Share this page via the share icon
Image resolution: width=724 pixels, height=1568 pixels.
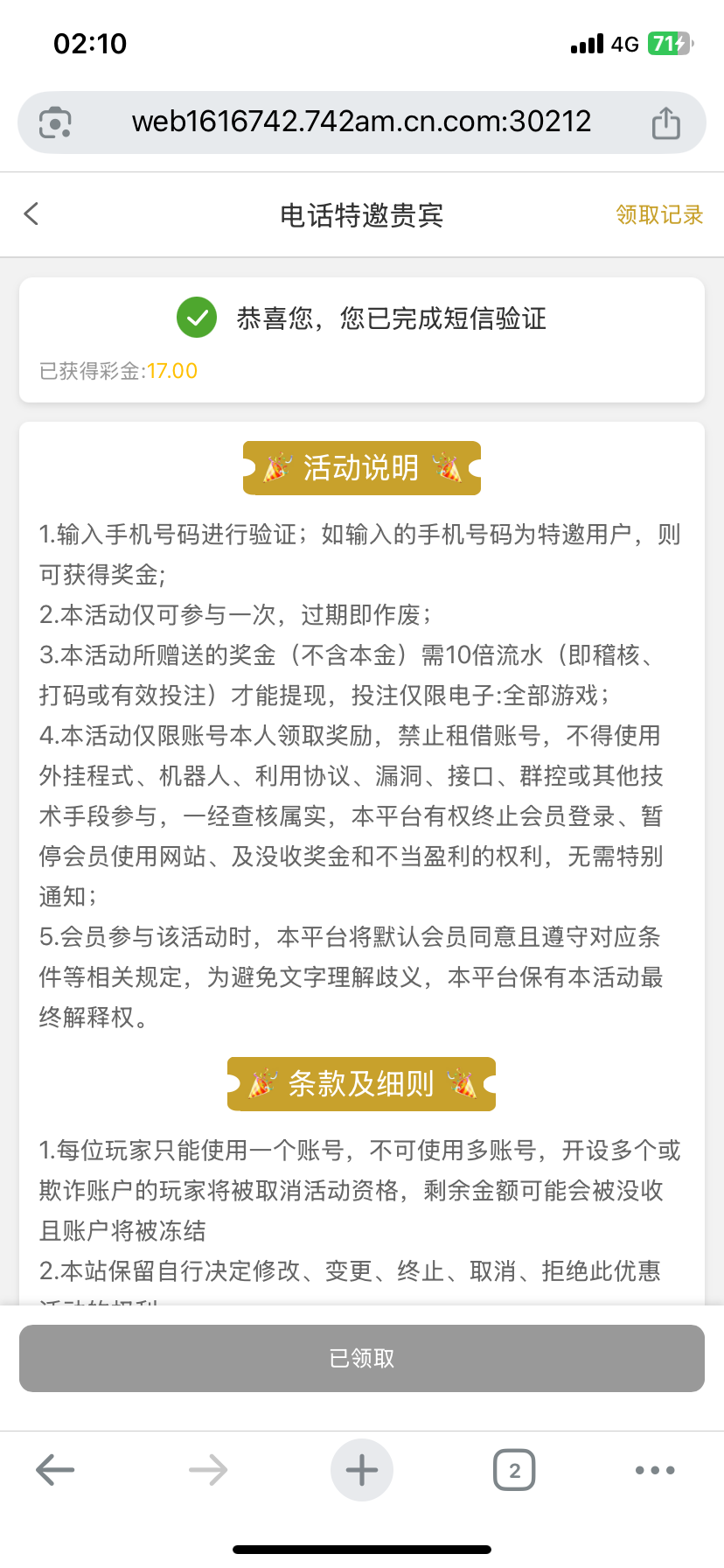tap(666, 122)
